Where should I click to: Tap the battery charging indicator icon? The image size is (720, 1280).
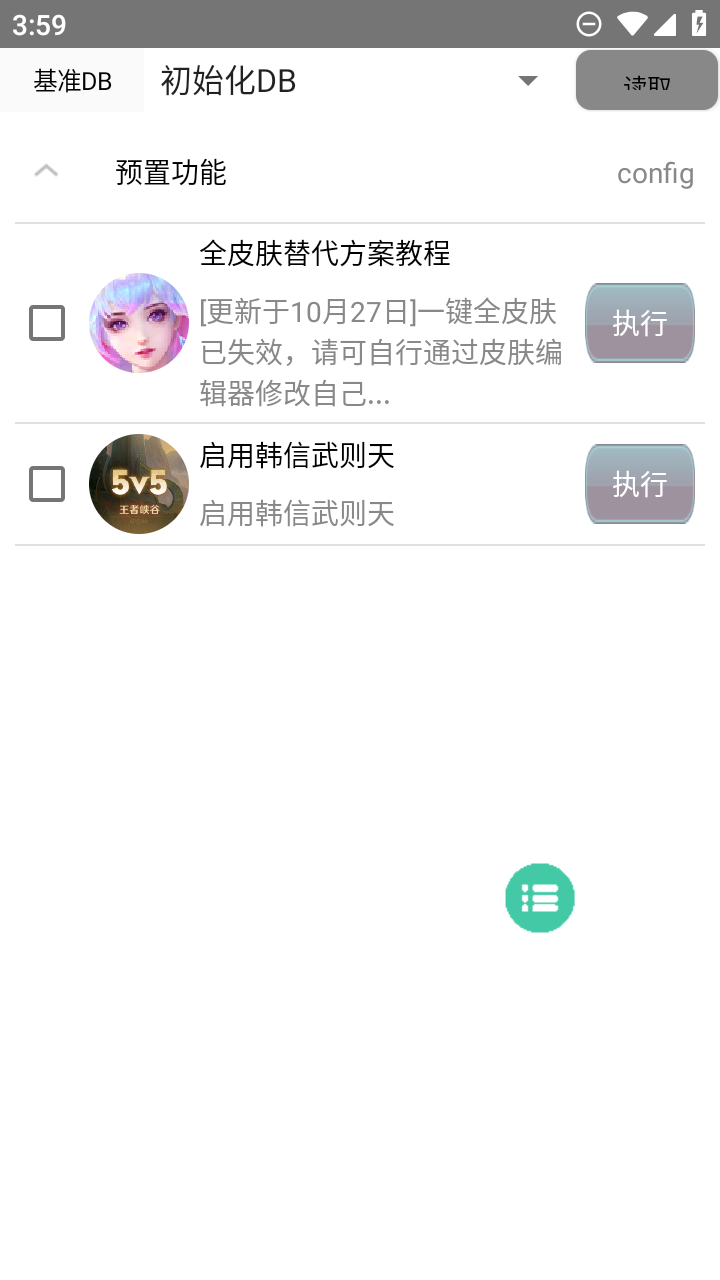(x=699, y=25)
